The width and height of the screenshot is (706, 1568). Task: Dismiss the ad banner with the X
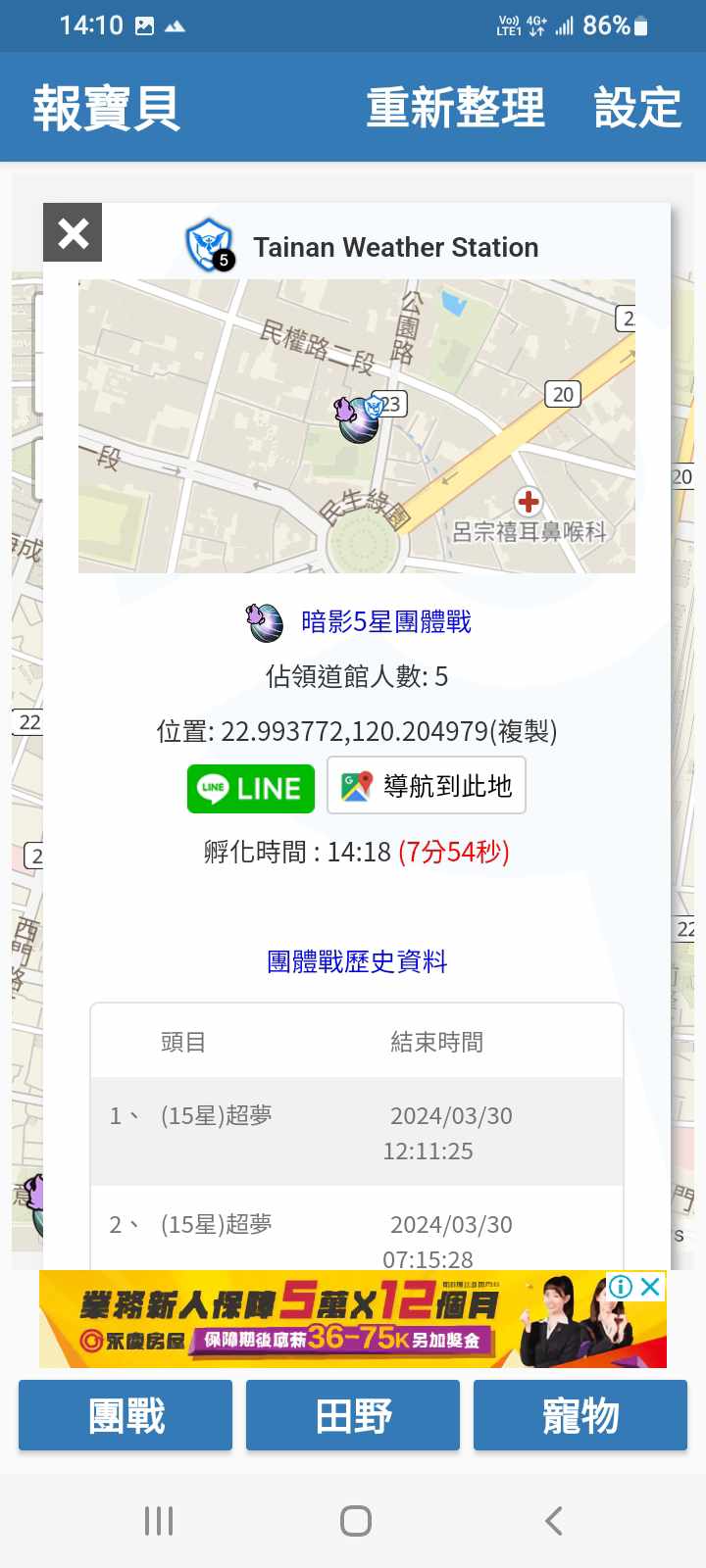[650, 1287]
